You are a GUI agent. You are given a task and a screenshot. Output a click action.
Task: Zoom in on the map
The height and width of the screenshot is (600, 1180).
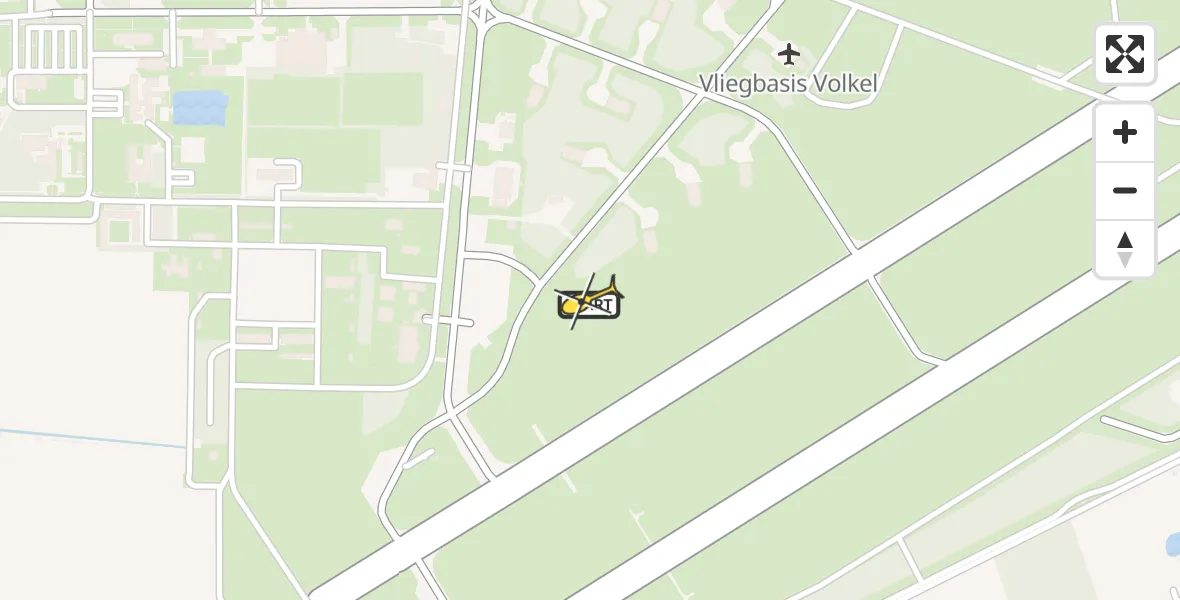pyautogui.click(x=1124, y=133)
